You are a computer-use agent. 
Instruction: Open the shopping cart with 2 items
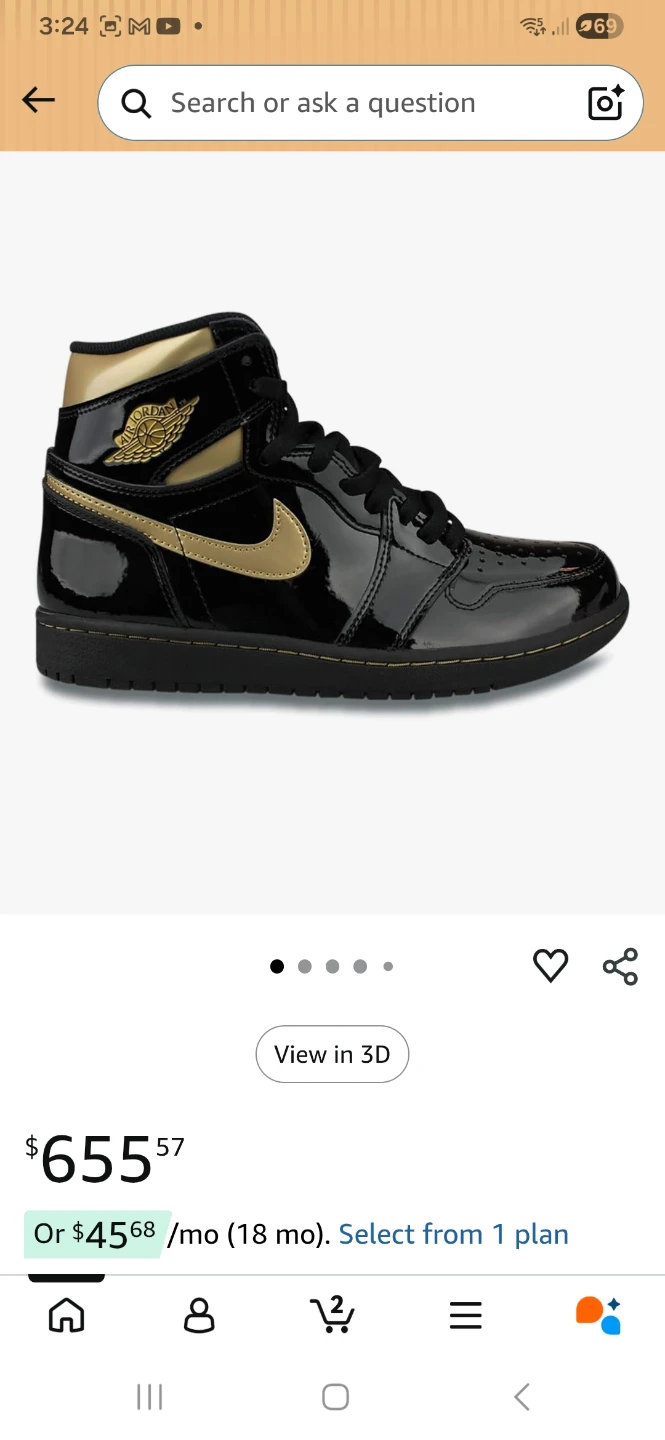pyautogui.click(x=332, y=1315)
